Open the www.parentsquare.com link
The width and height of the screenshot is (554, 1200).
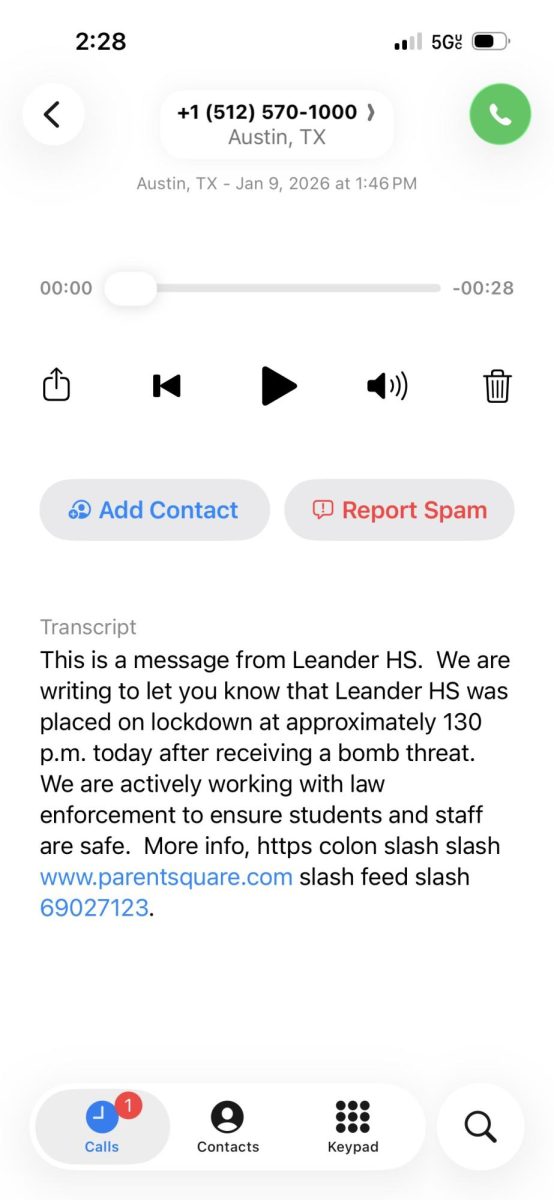[x=166, y=877]
